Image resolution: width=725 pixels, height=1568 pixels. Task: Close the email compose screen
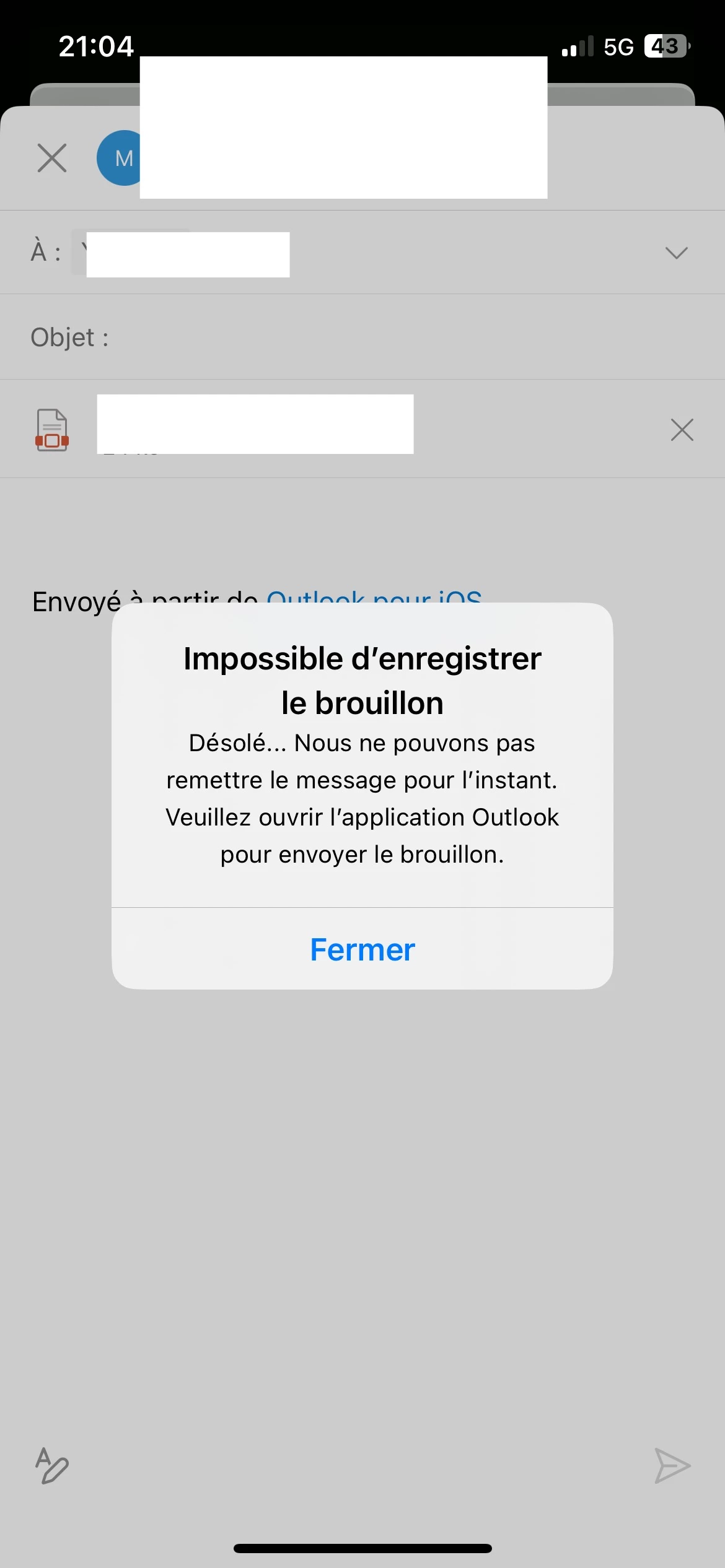52,158
